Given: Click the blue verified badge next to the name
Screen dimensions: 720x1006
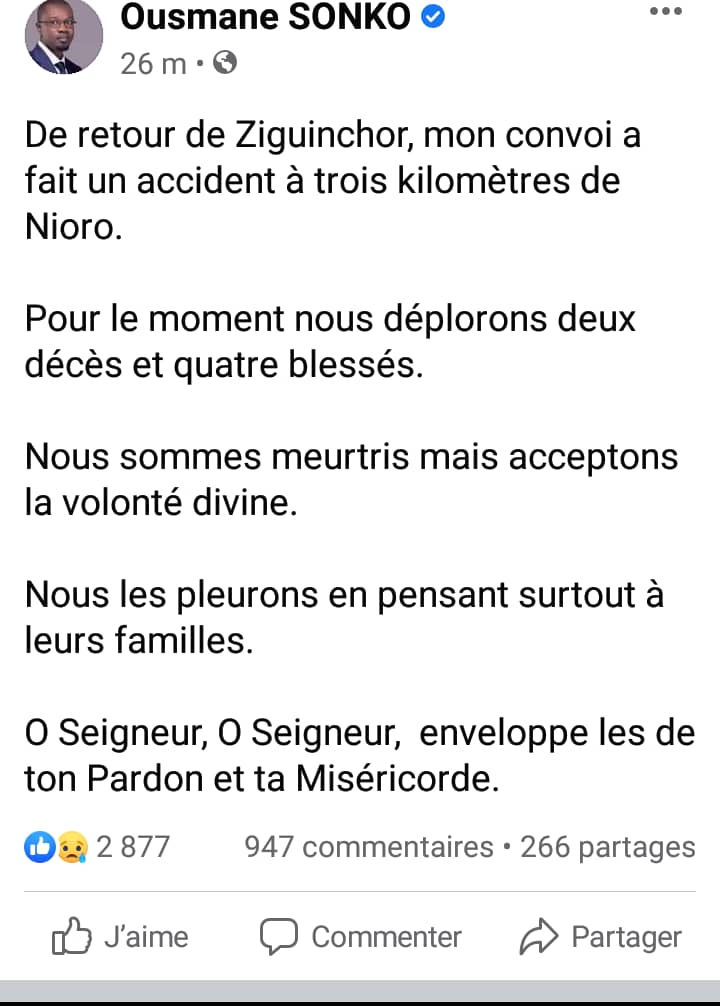Looking at the screenshot, I should (432, 17).
